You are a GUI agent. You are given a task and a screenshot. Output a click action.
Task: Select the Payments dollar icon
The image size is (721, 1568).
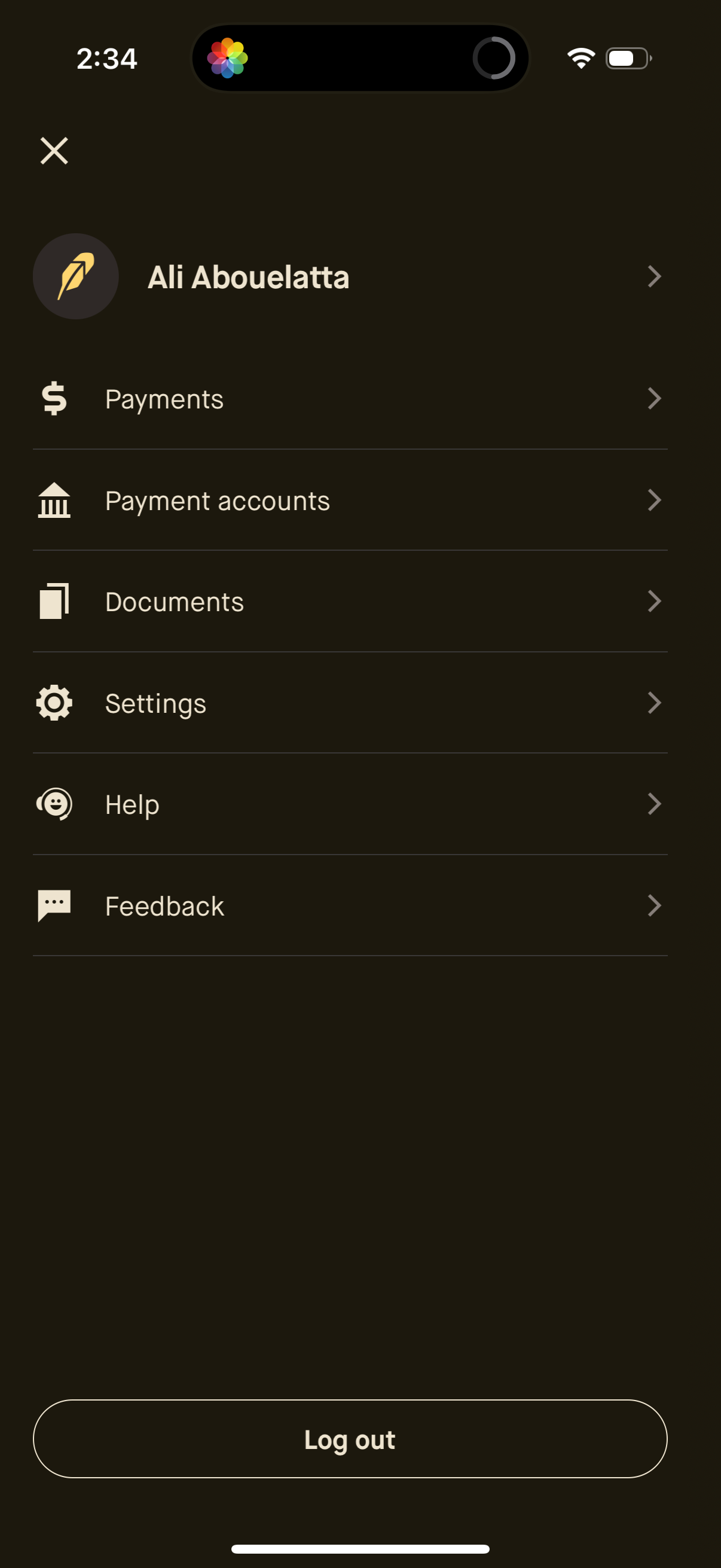[54, 399]
